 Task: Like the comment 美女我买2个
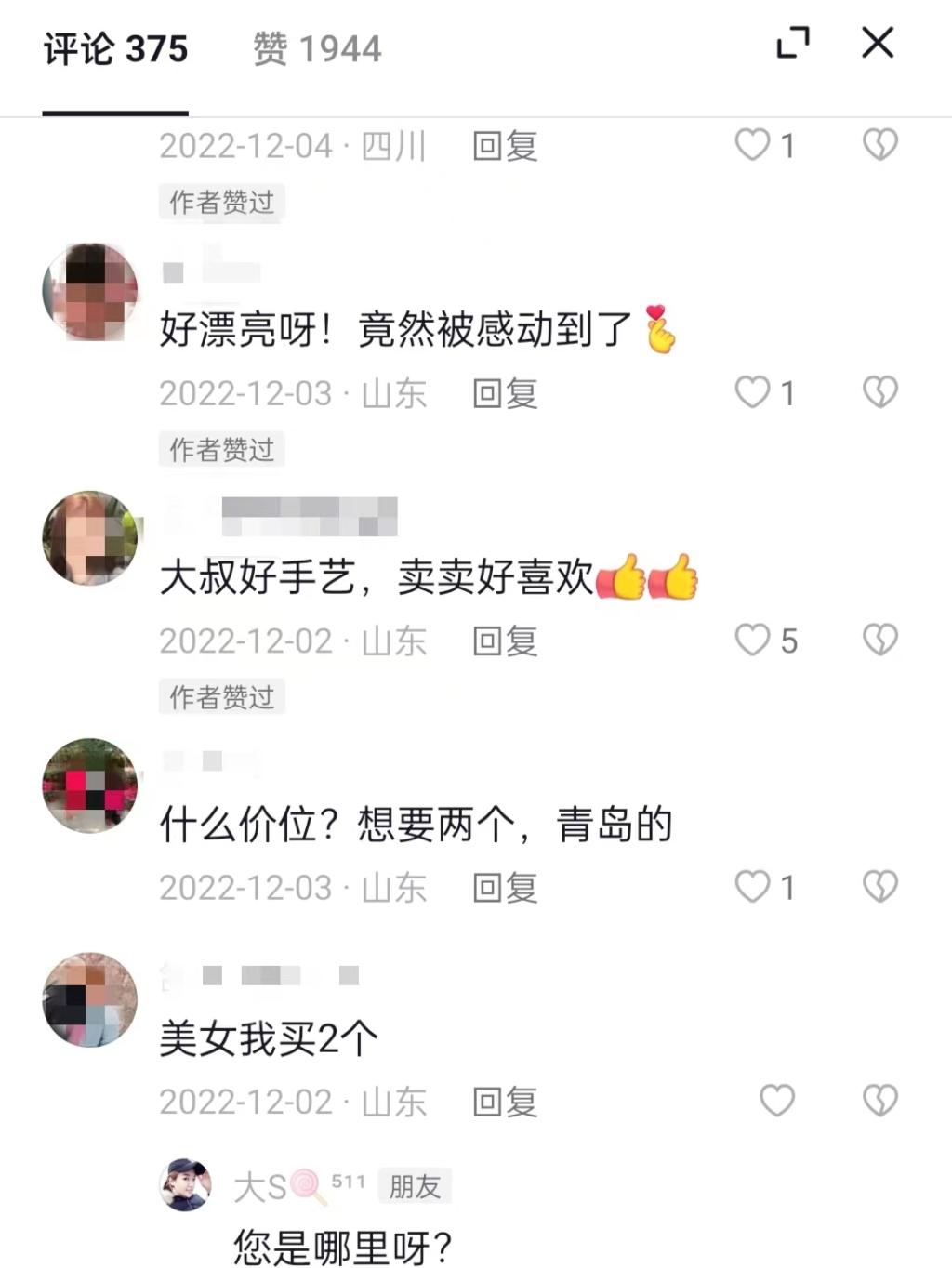point(777,1101)
